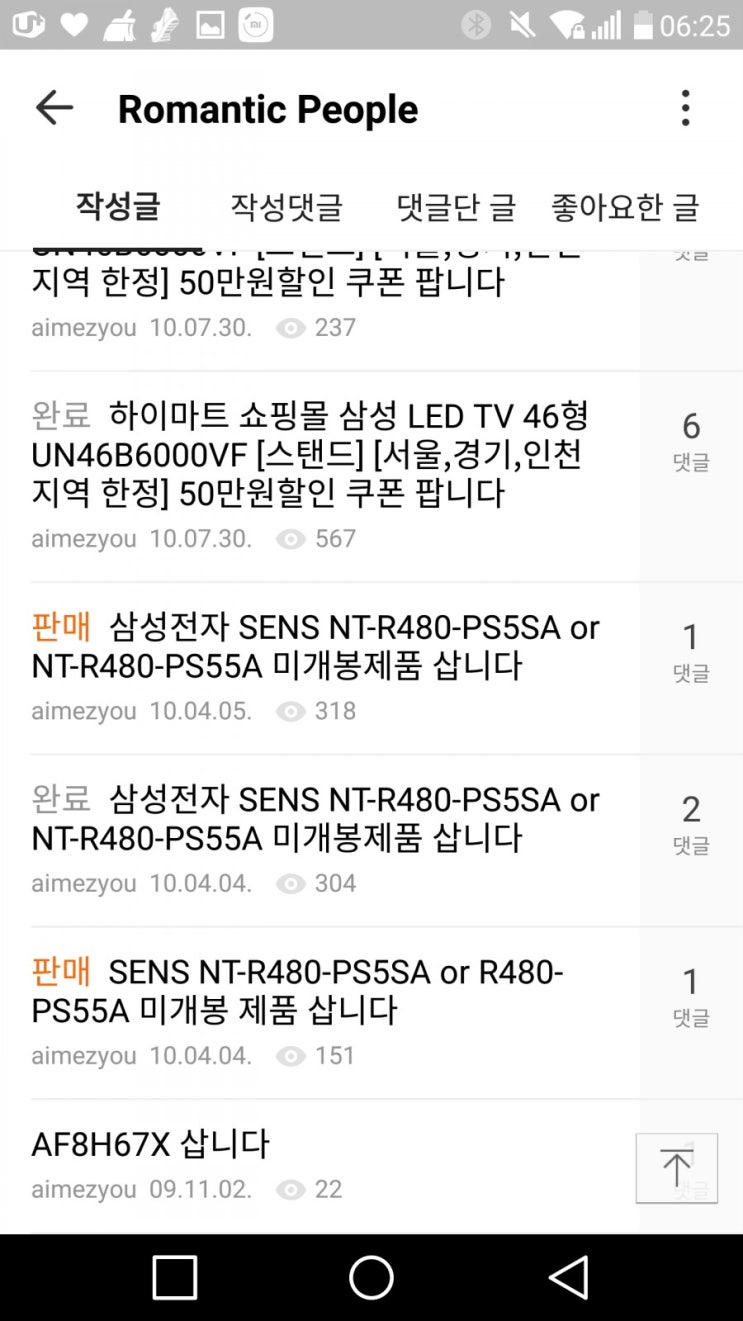Open recent apps from navigation bar

pos(174,1277)
